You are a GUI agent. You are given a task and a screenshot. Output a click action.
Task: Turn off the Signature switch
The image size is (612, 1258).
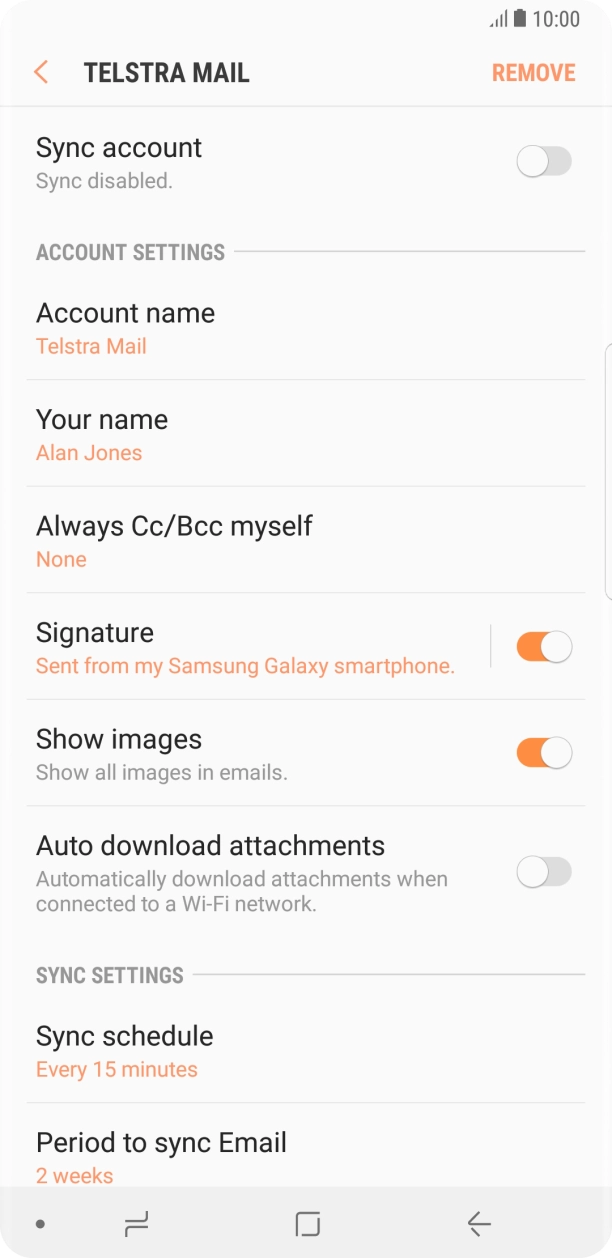click(x=543, y=647)
